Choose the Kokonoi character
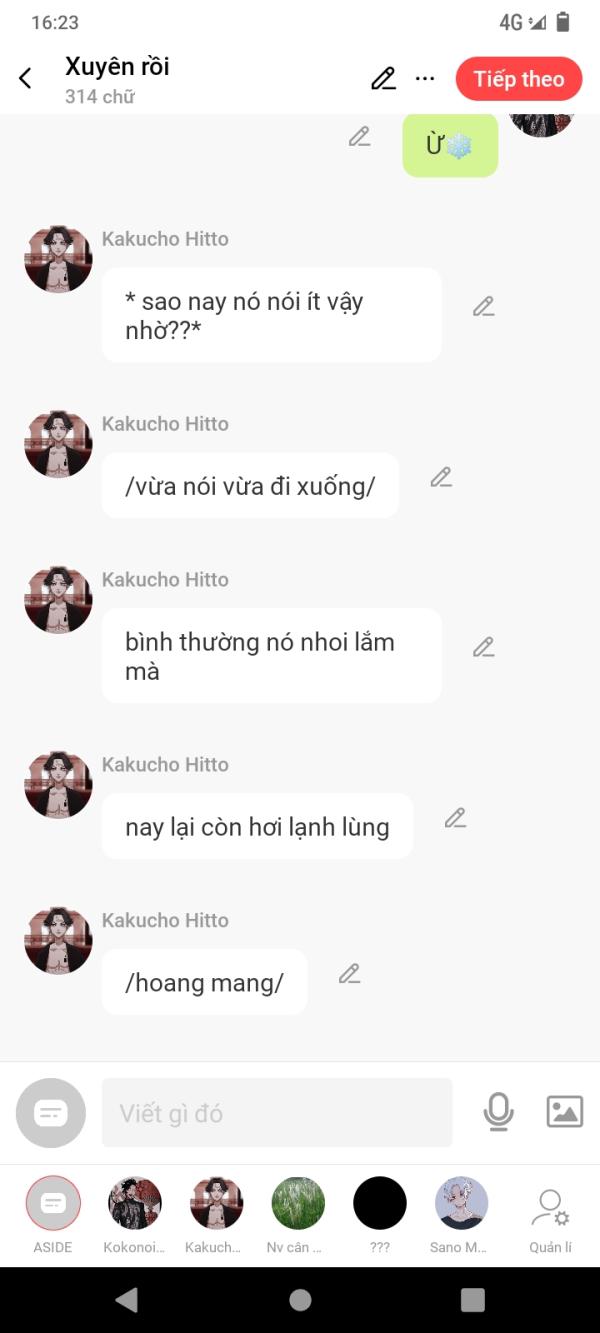Viewport: 600px width, 1333px height. [134, 1203]
